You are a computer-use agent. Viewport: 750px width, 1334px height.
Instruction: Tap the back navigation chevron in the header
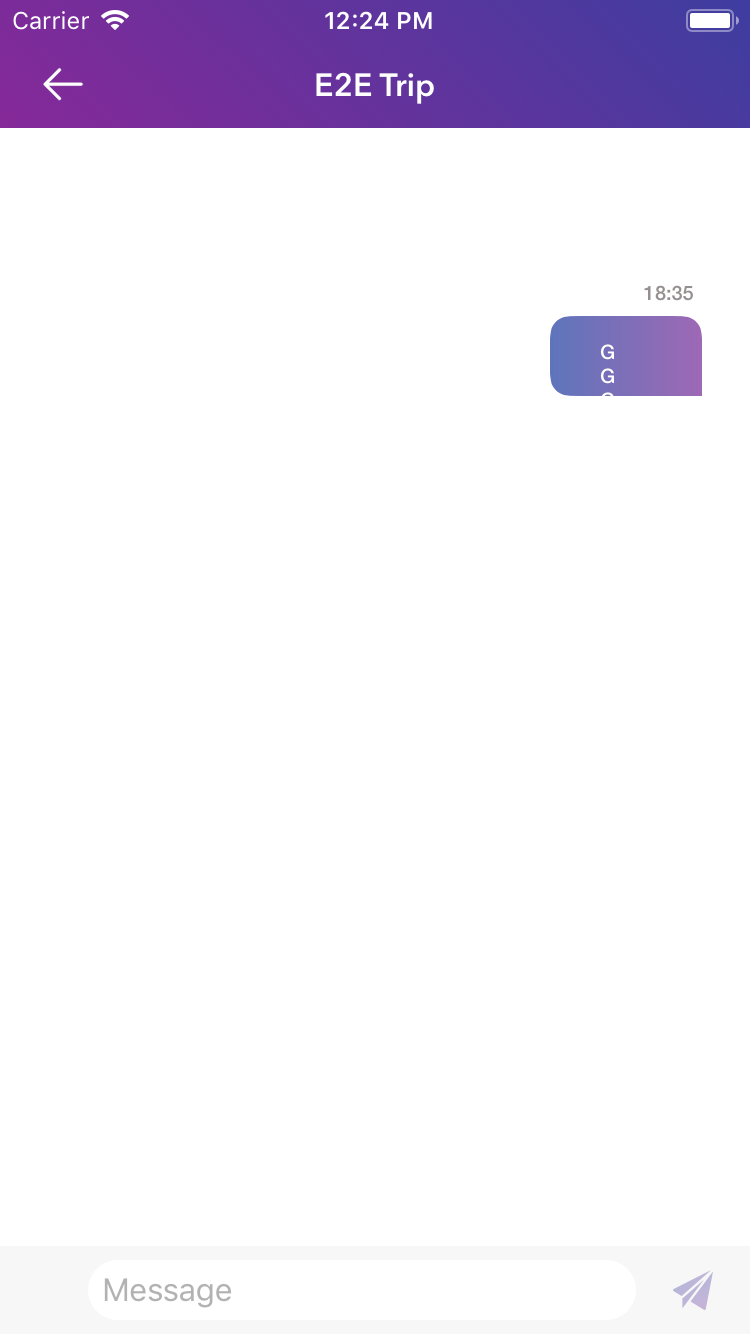62,84
